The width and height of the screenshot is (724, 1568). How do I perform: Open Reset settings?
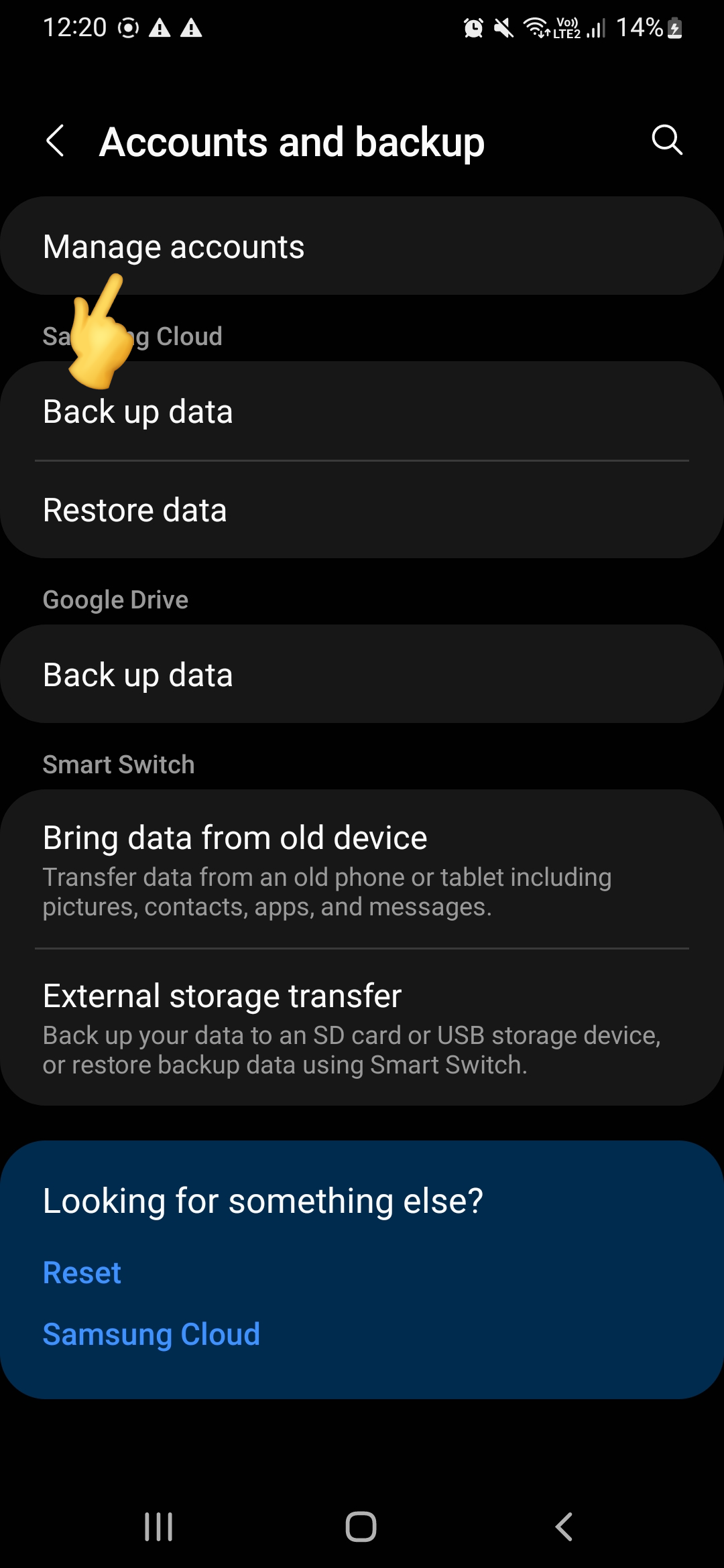pos(81,1272)
